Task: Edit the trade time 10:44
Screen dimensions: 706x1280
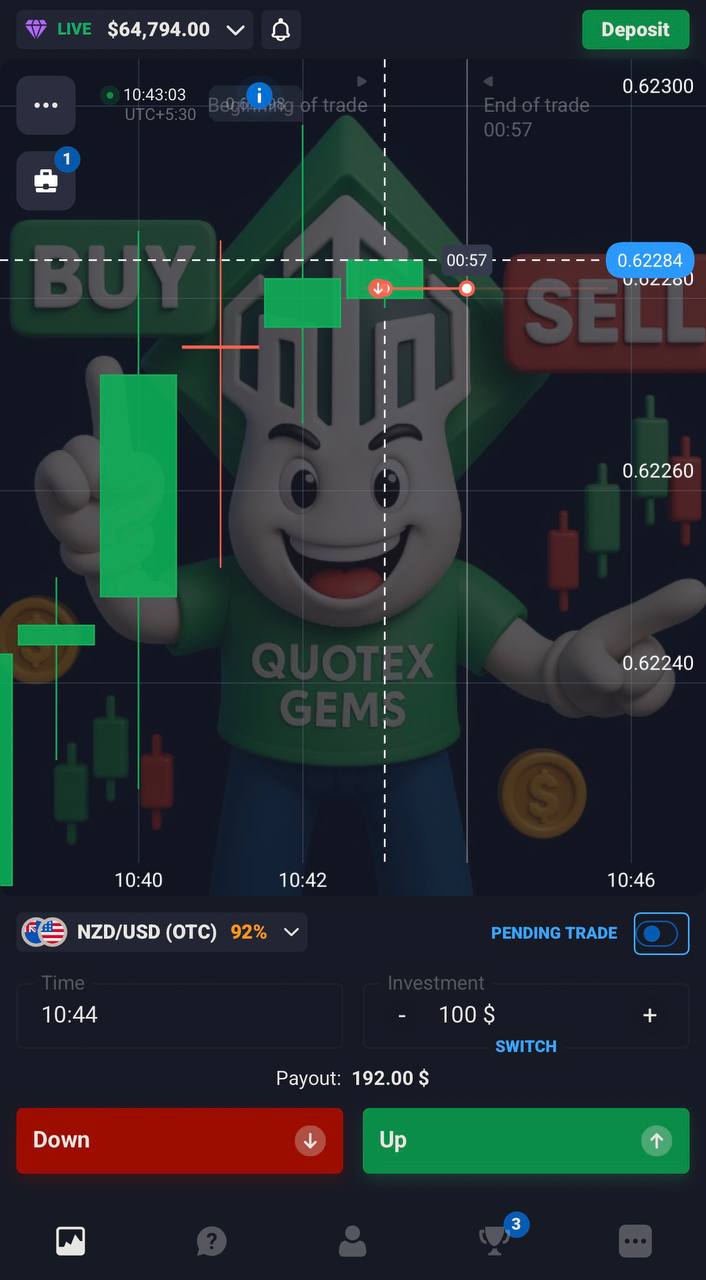Action: click(x=180, y=1014)
